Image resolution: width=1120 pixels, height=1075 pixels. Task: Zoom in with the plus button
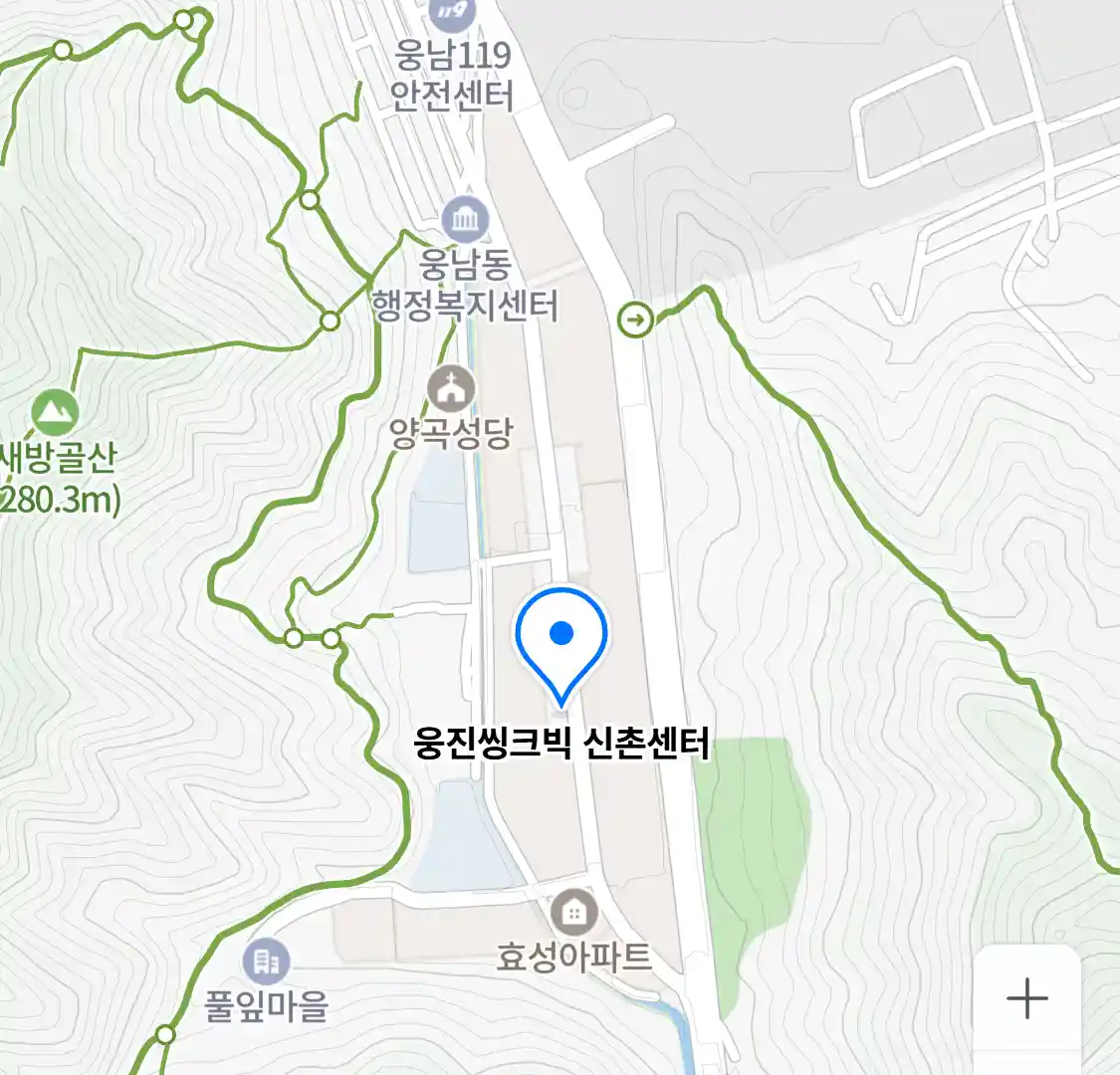1026,997
